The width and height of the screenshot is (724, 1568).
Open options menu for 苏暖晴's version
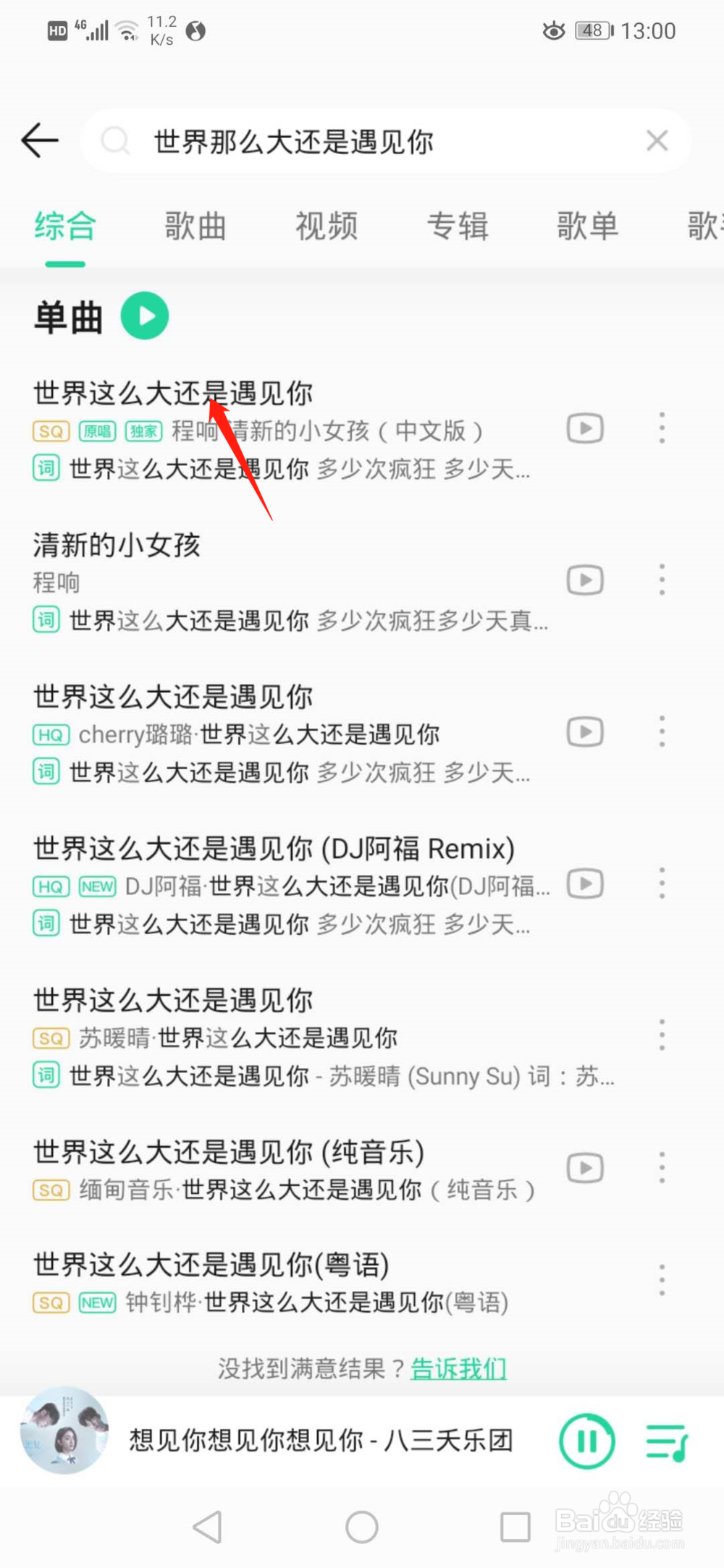click(x=662, y=1035)
